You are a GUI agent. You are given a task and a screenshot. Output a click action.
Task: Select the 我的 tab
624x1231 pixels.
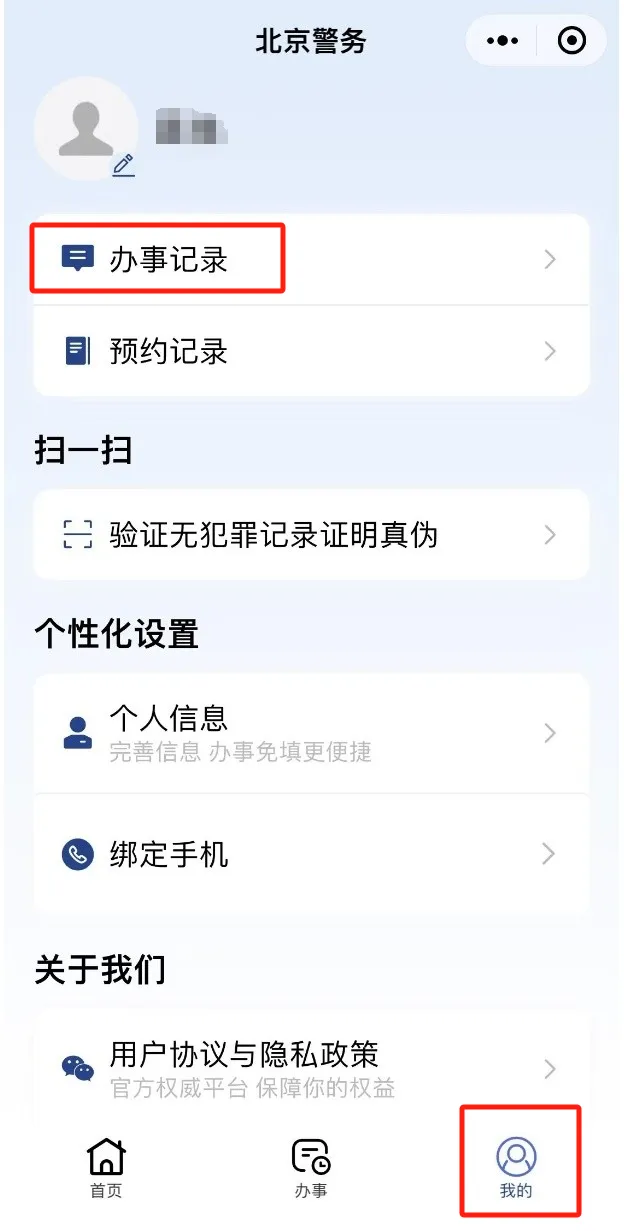(517, 1168)
